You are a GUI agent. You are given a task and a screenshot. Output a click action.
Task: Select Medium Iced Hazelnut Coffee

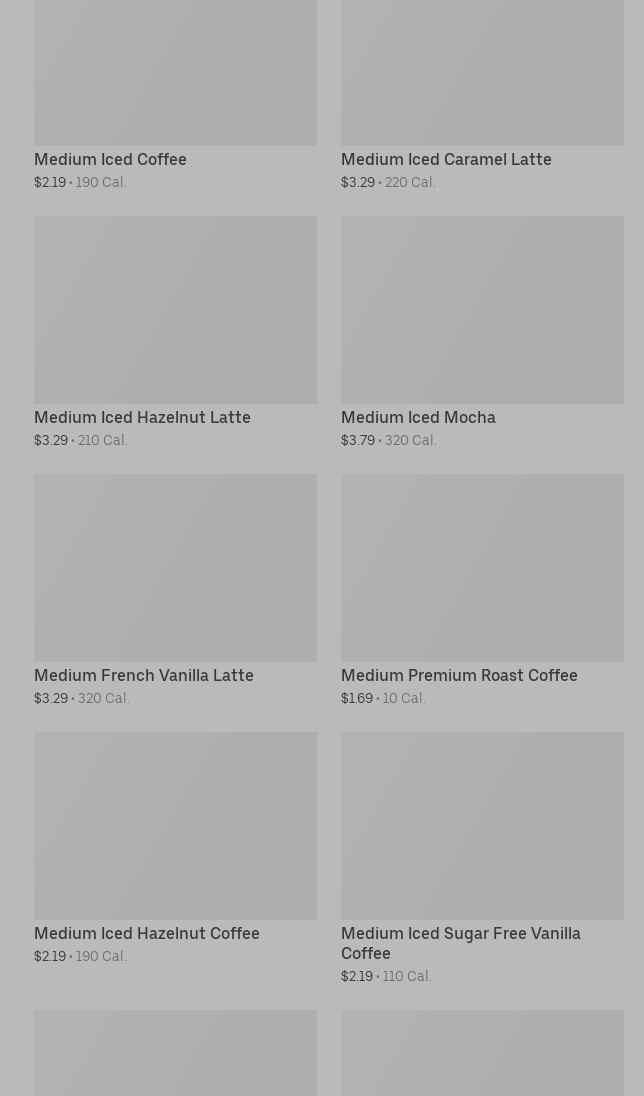point(176,848)
